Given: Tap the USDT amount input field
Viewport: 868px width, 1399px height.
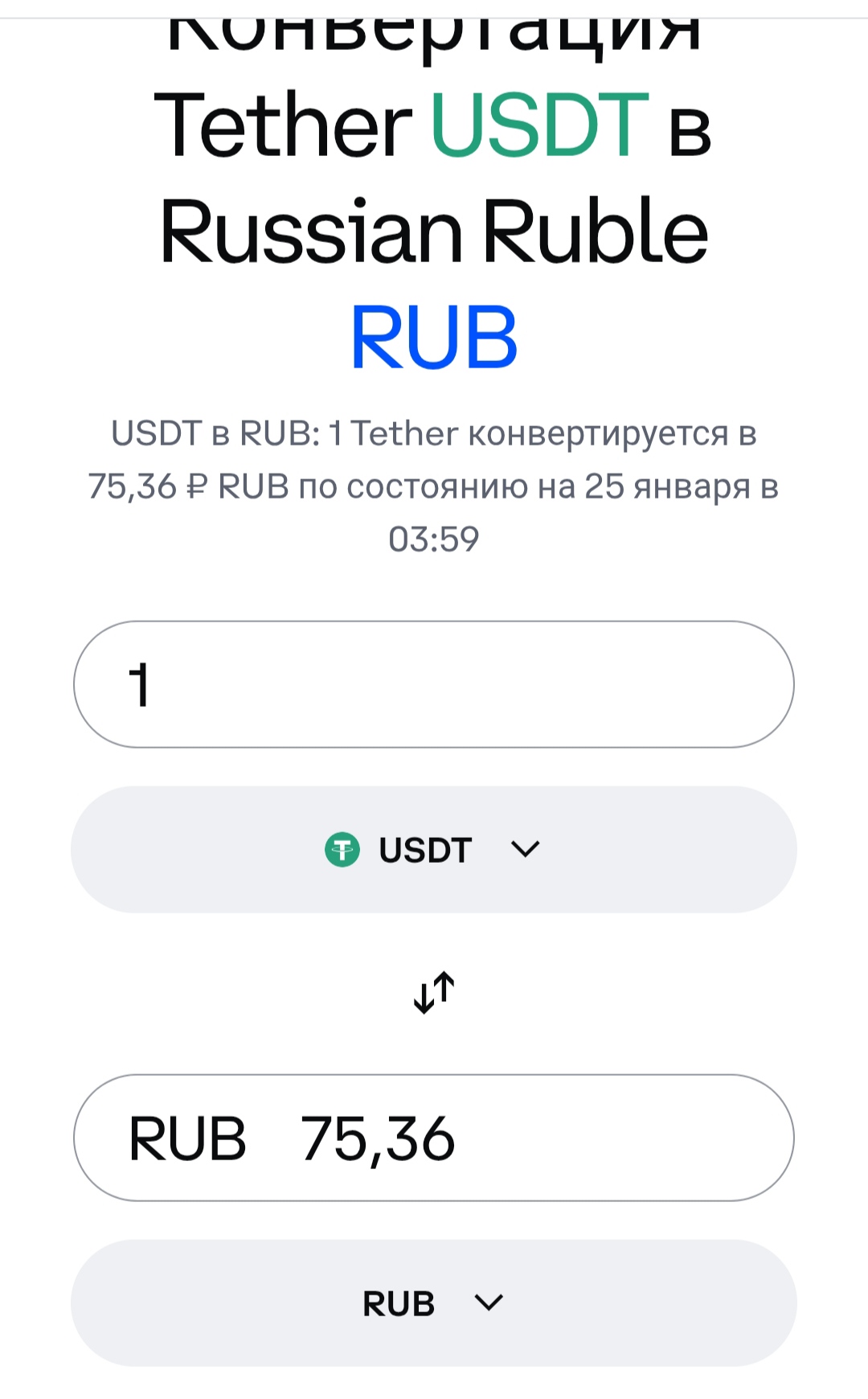Looking at the screenshot, I should pos(434,684).
